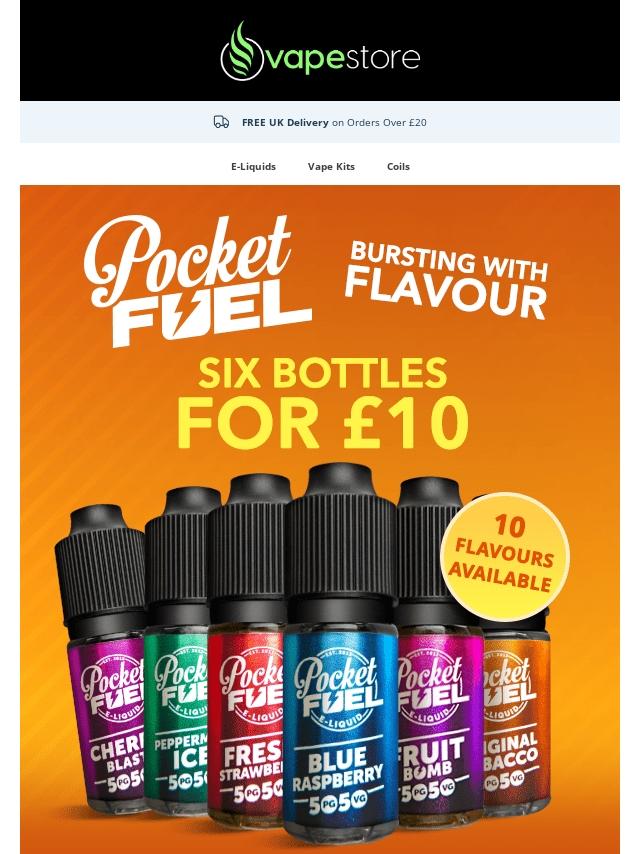Viewport: 640px width, 854px height.
Task: Browse the Coils category
Action: [398, 167]
